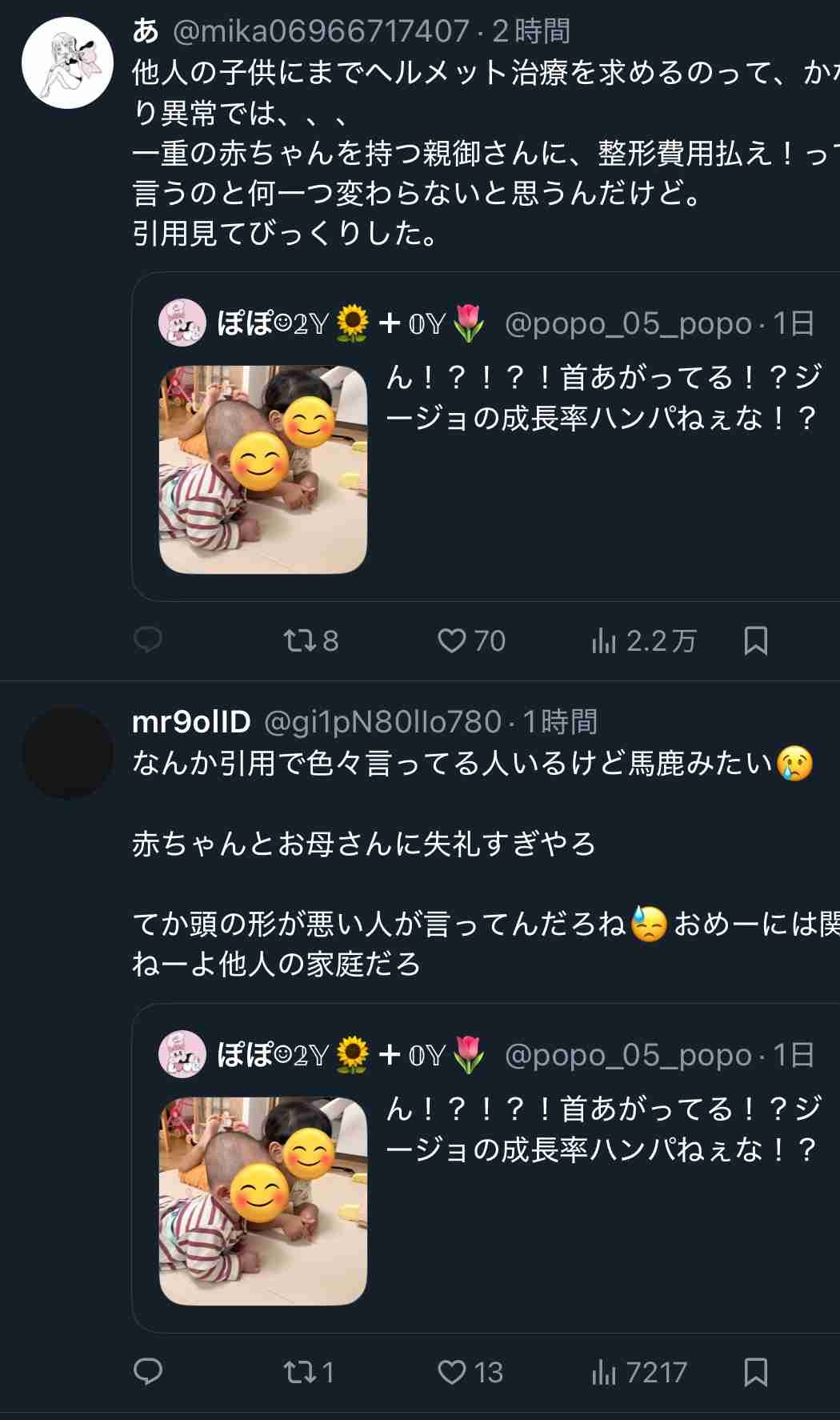Reply to mr9olID's post

coord(148,1372)
